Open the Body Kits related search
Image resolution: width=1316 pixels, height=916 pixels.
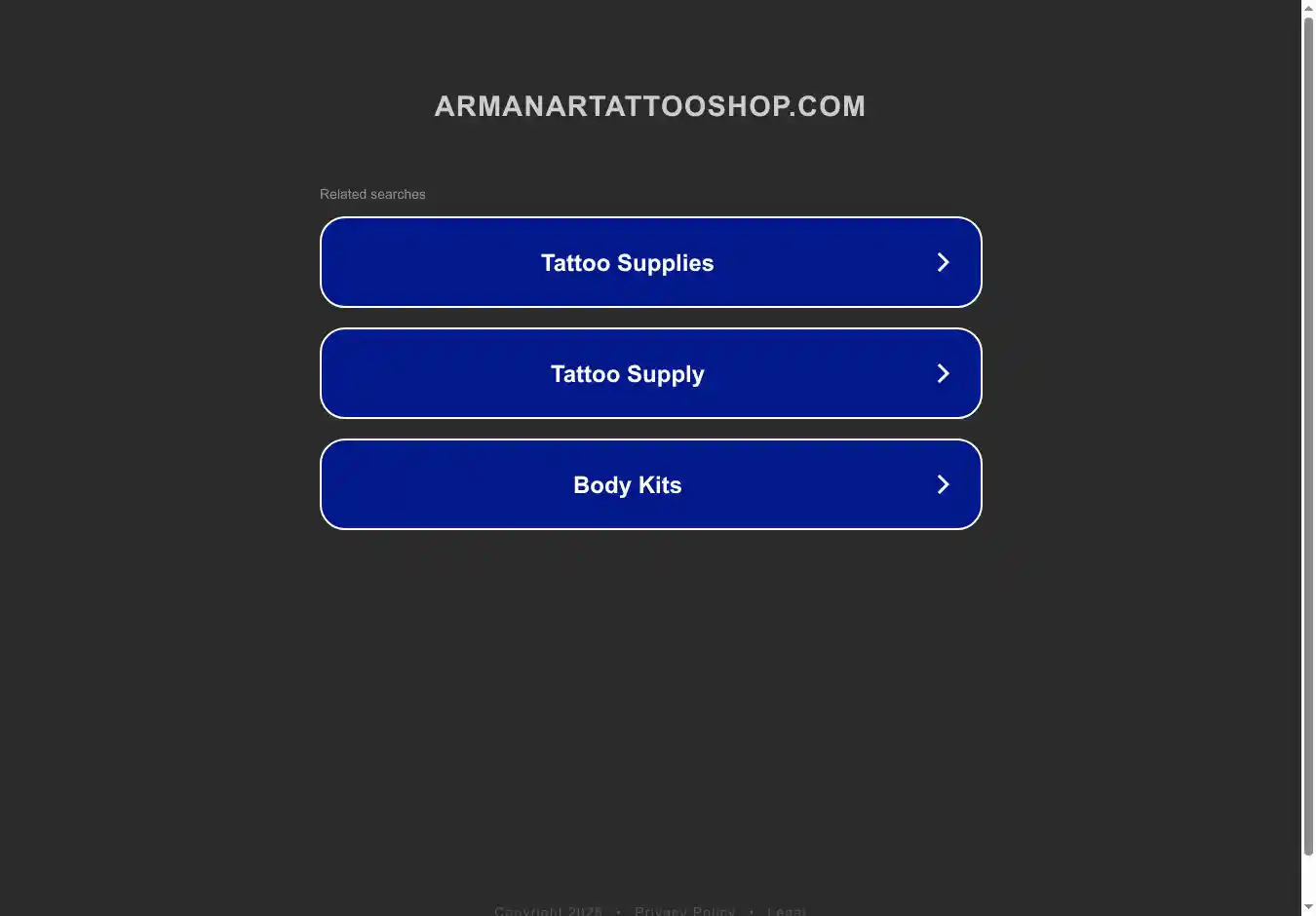click(650, 485)
